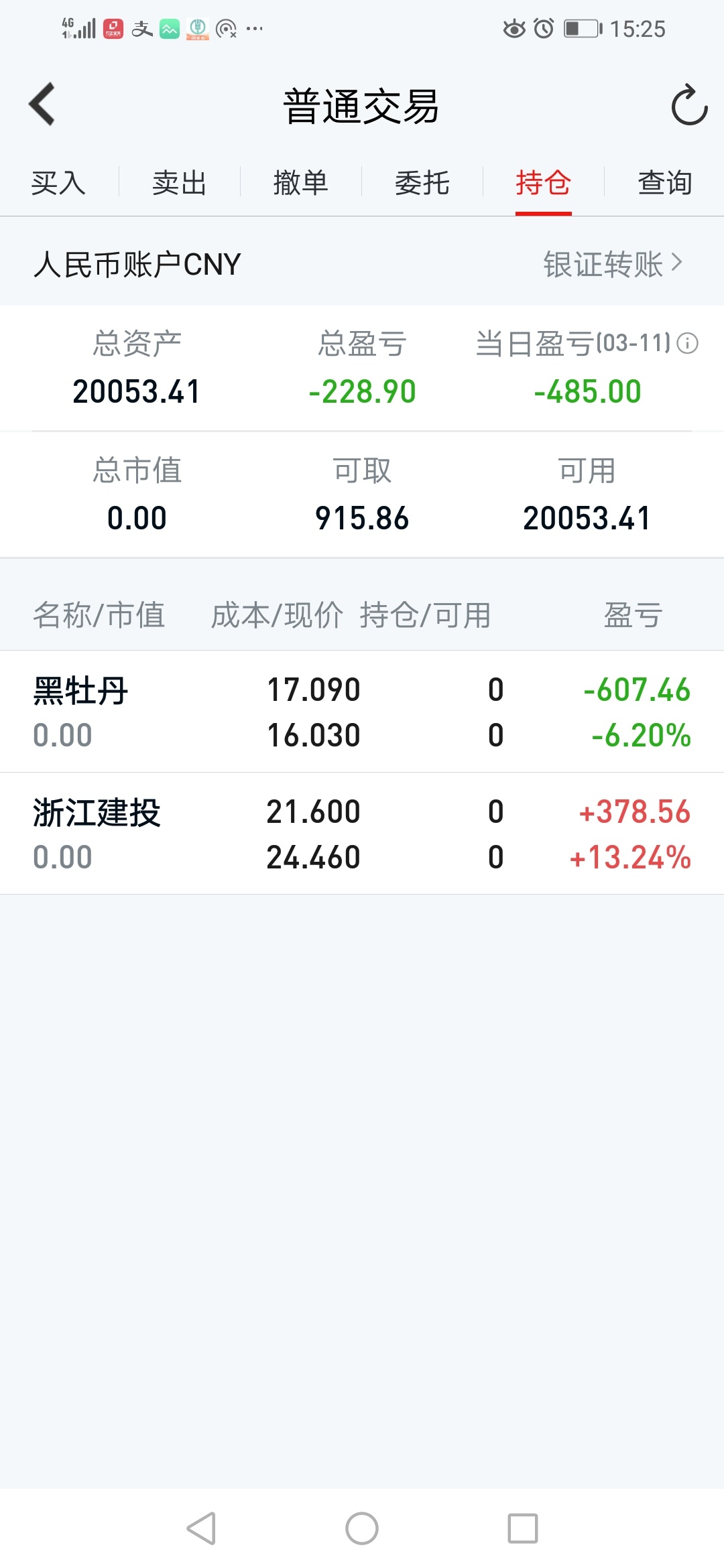
Task: Tap the system home button
Action: 362,1528
